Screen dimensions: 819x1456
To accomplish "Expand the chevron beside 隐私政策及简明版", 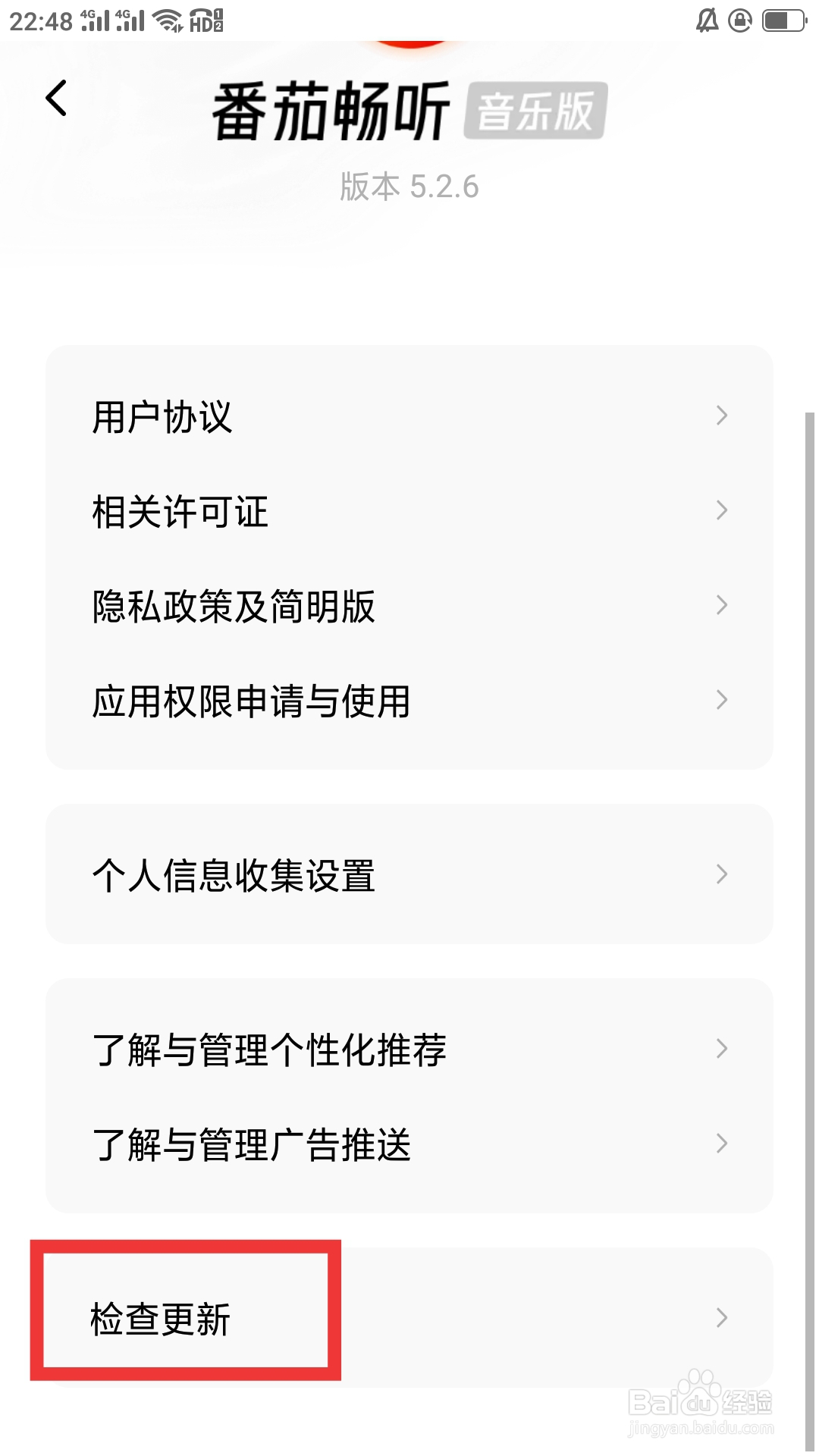I will (x=720, y=605).
